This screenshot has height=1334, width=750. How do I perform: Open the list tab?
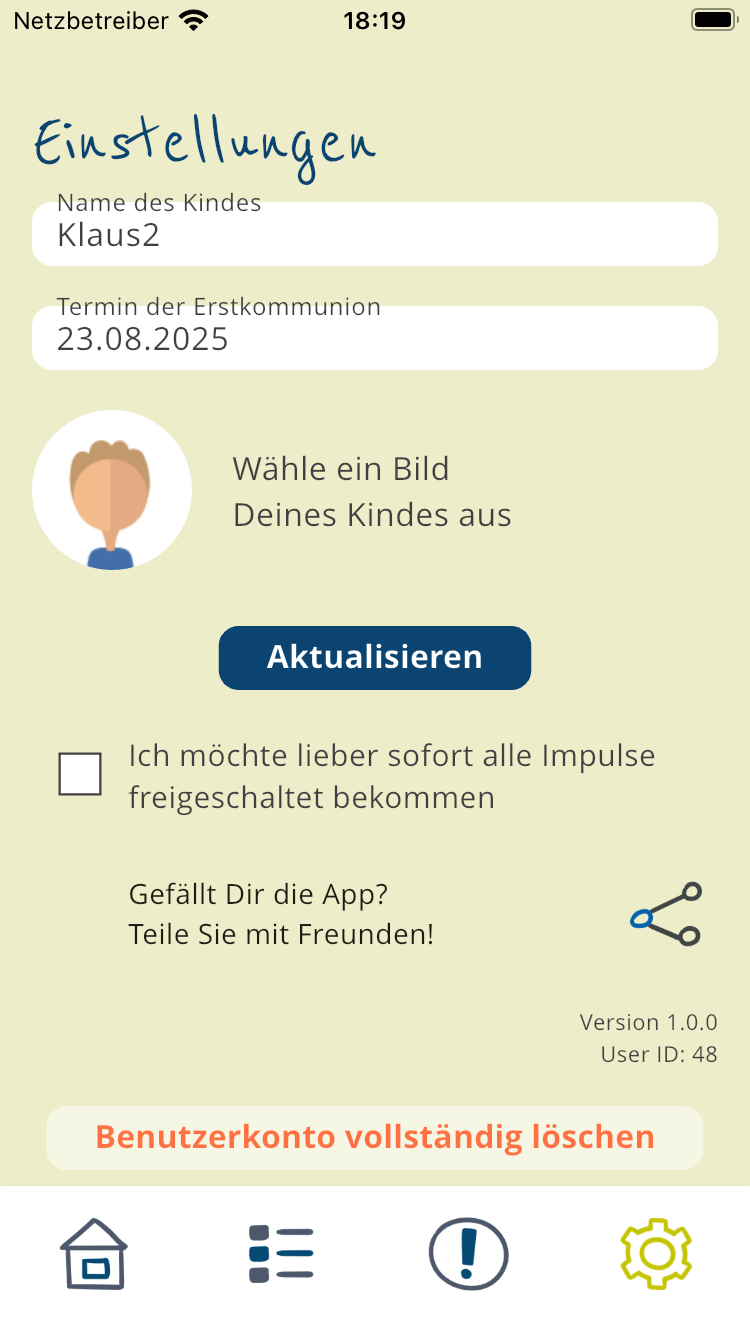281,1253
